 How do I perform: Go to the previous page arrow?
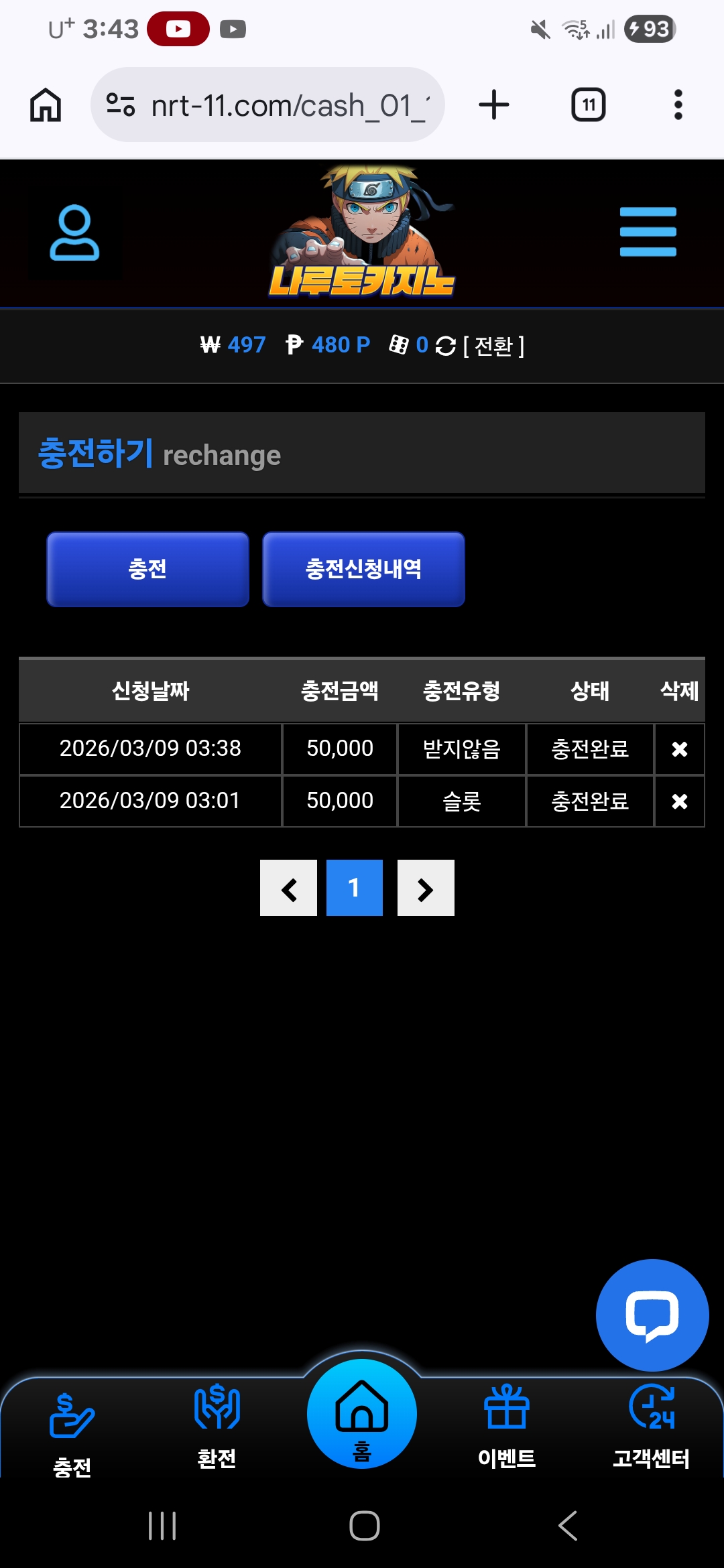click(x=288, y=889)
